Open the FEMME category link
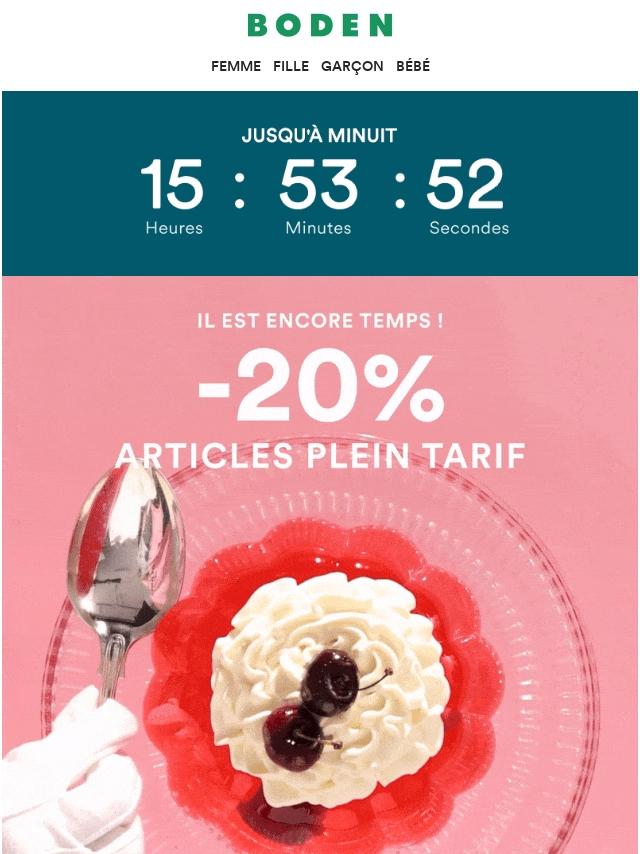640x854 pixels. [235, 66]
